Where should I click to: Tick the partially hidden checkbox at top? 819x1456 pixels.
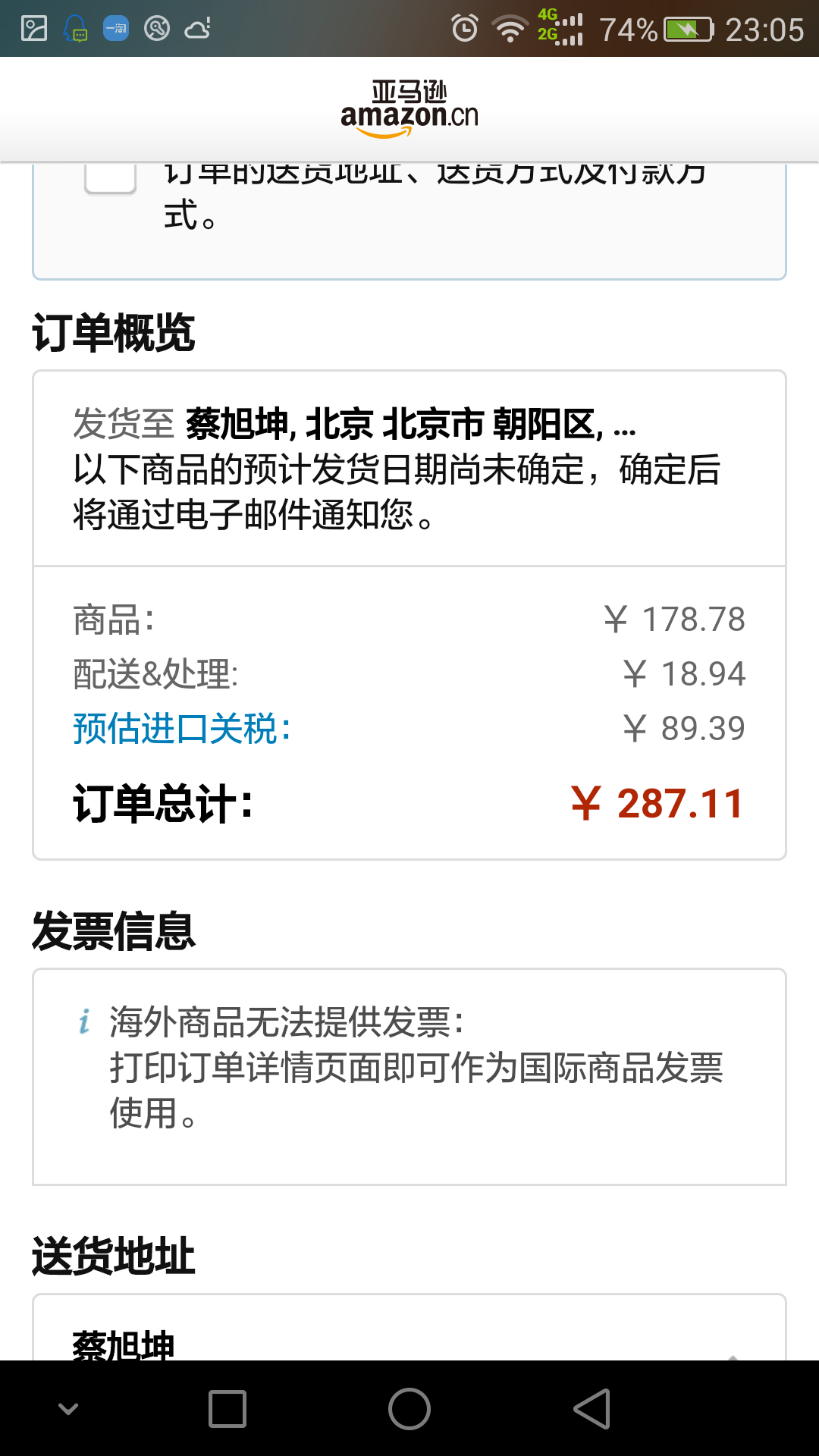(x=111, y=179)
